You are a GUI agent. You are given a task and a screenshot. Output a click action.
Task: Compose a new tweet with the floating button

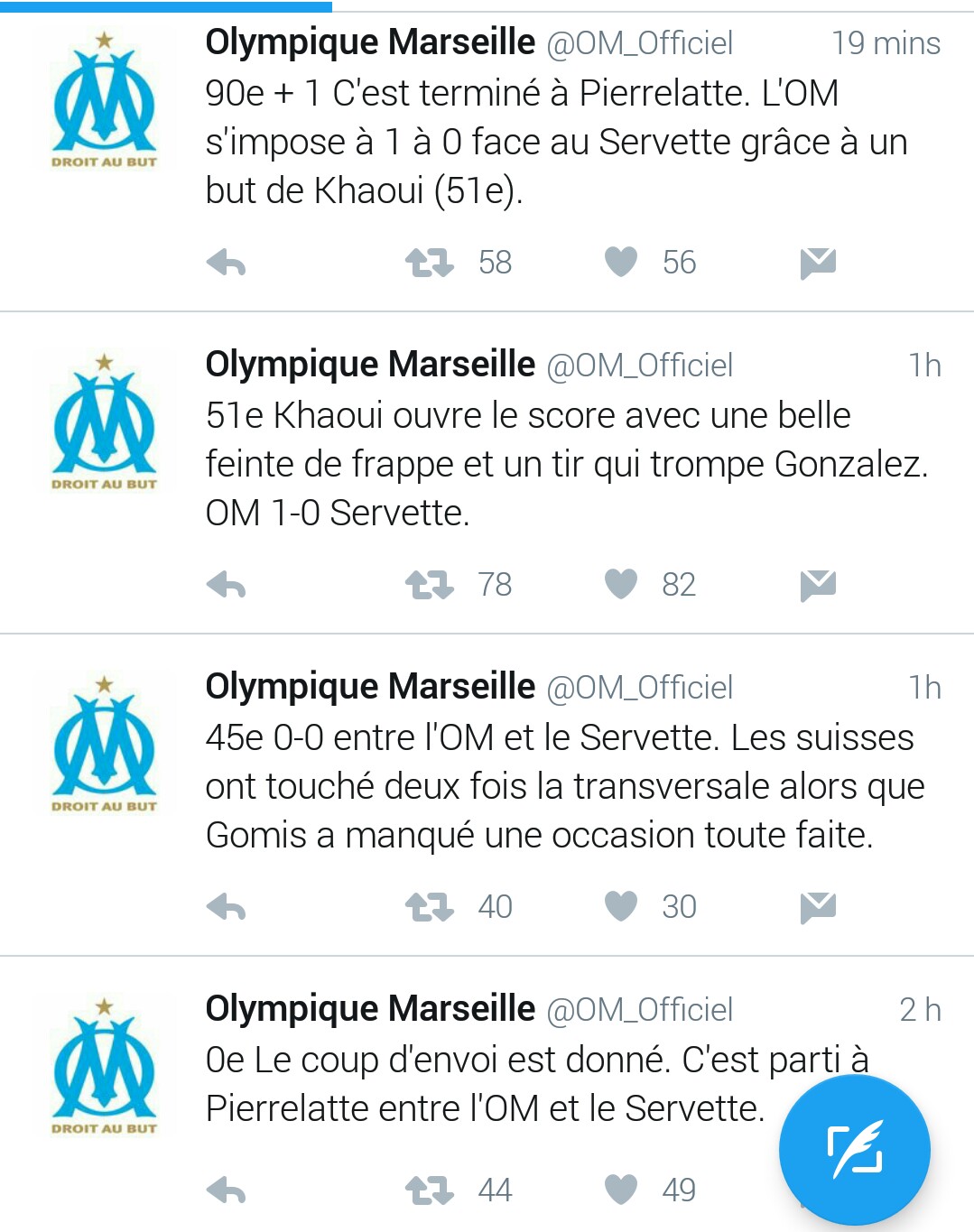[x=854, y=1149]
